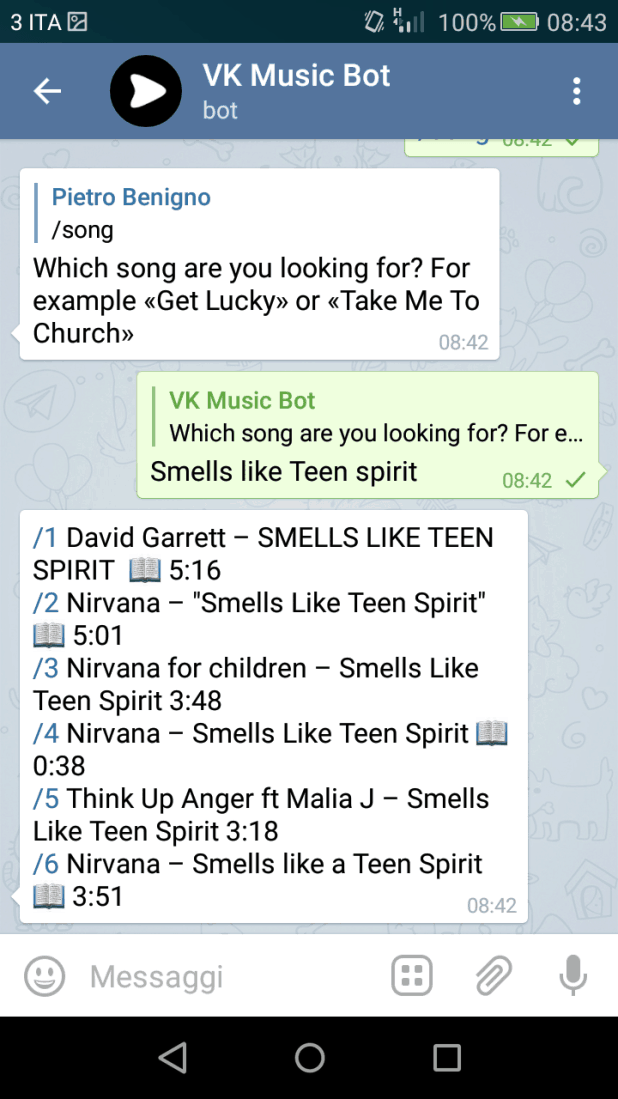
Task: Select result /4 Nirvana 0:38
Action: 46,734
